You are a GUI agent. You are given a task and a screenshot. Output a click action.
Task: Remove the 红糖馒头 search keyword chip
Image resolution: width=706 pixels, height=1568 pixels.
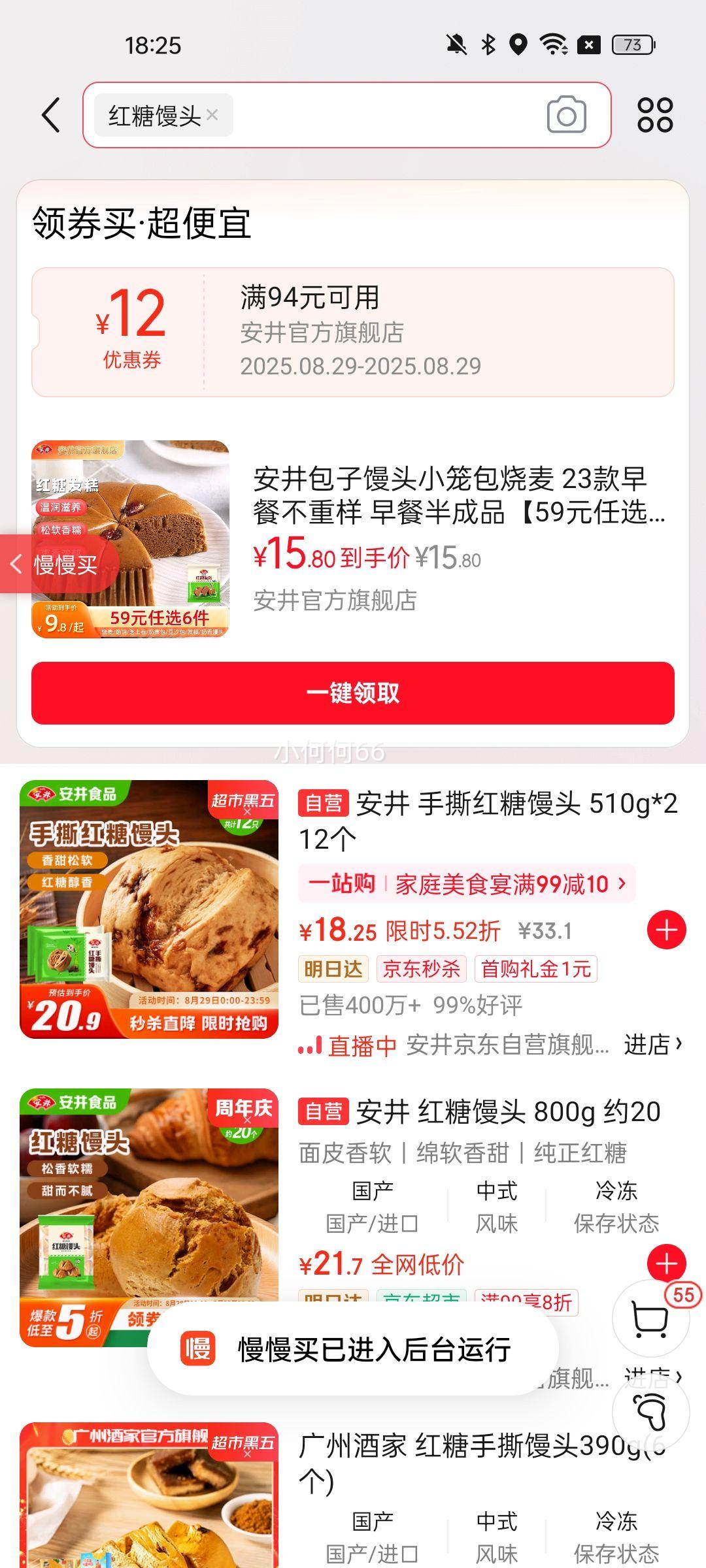point(212,115)
